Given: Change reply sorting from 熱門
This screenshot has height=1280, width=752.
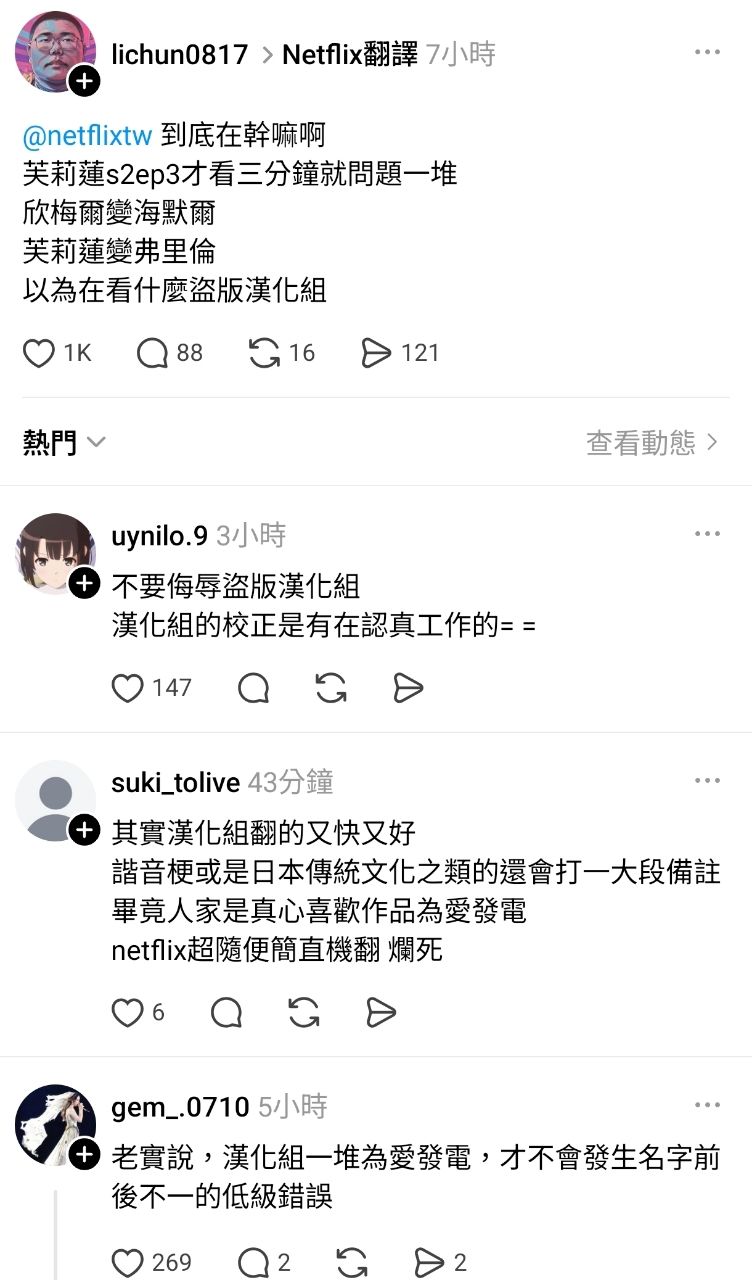Looking at the screenshot, I should pyautogui.click(x=64, y=442).
